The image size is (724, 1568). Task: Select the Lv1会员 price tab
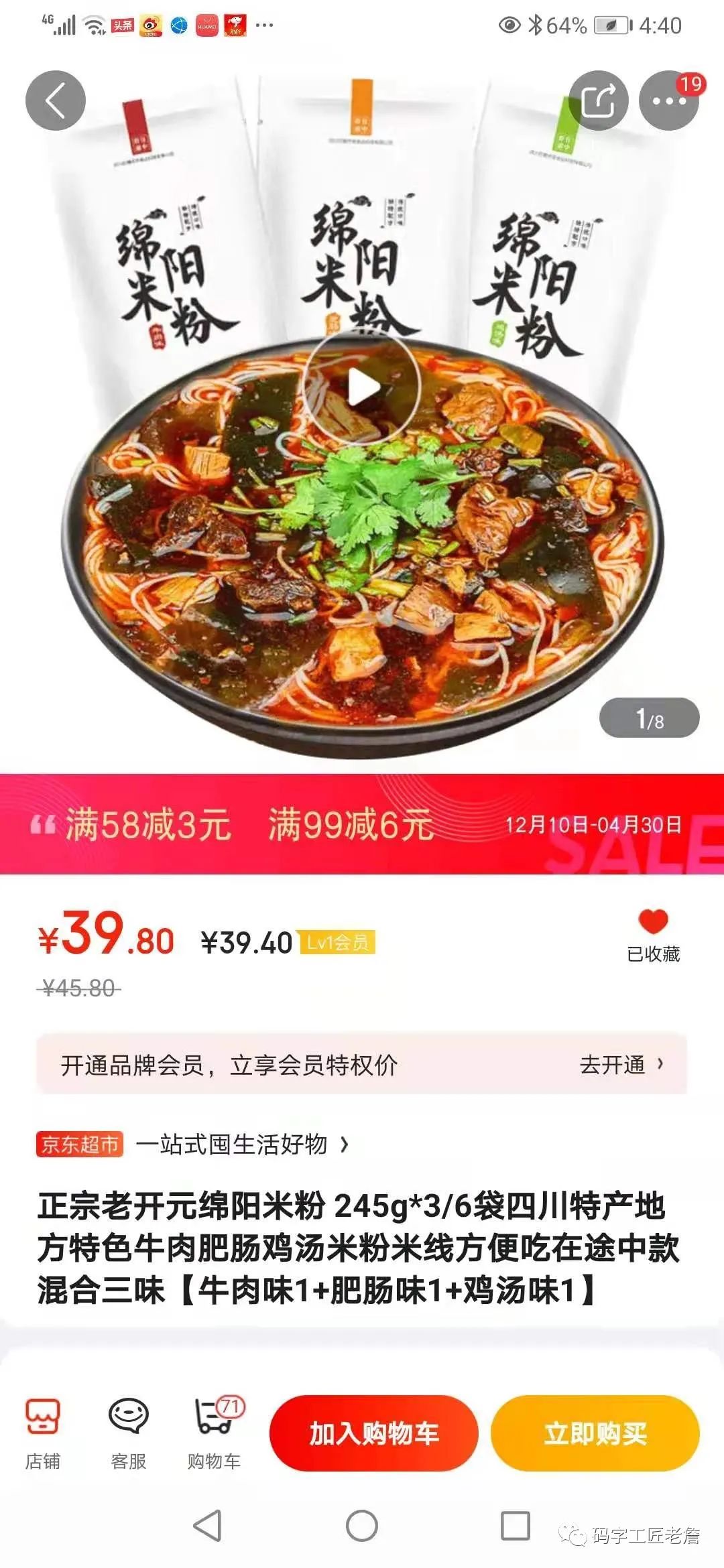pyautogui.click(x=336, y=941)
